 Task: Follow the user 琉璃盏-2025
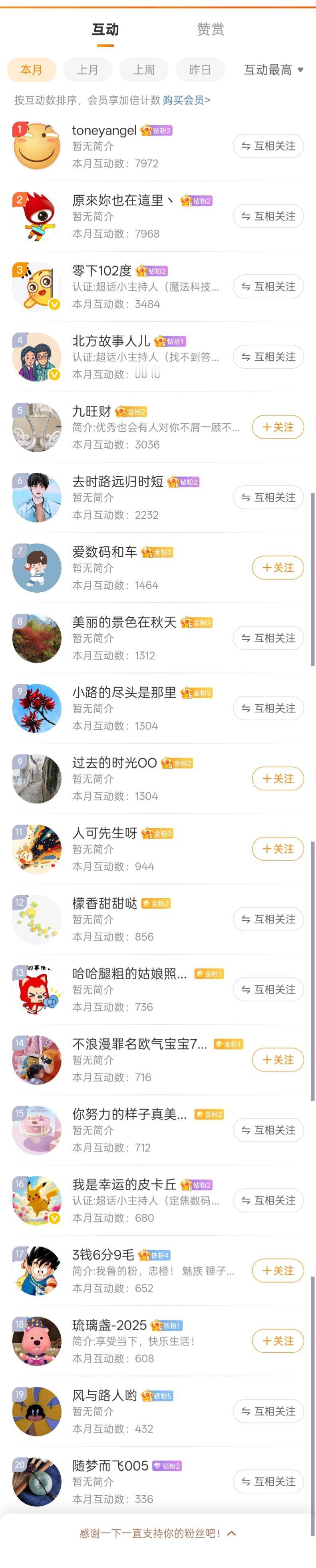(x=278, y=1341)
